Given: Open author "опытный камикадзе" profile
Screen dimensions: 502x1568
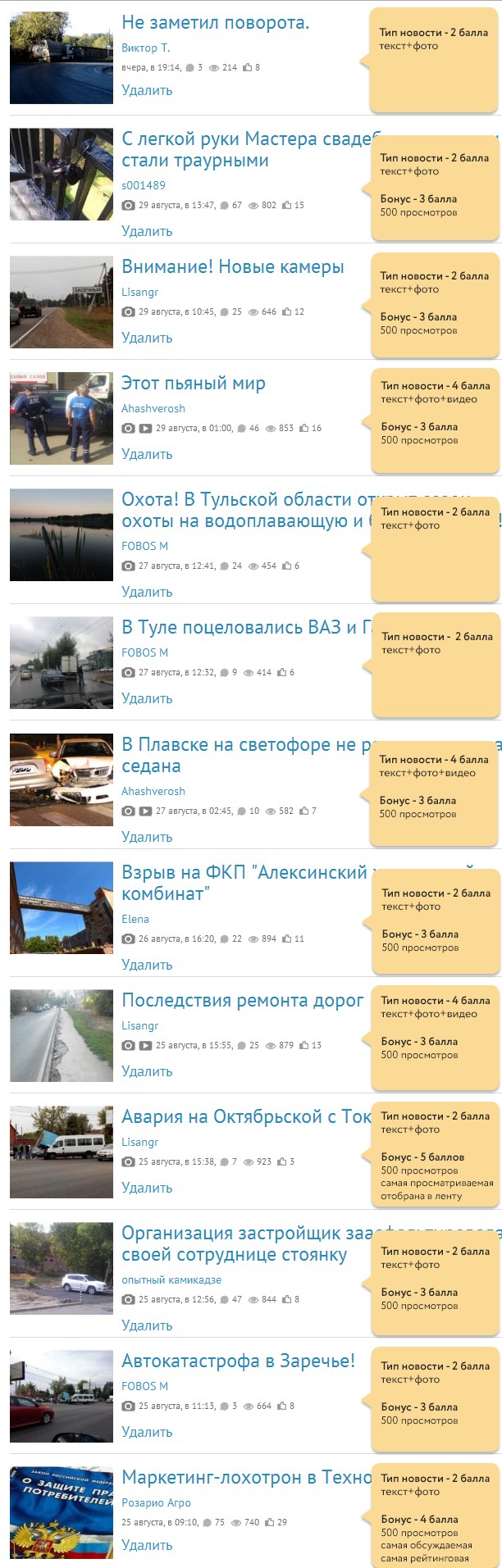Looking at the screenshot, I should click(x=171, y=1279).
